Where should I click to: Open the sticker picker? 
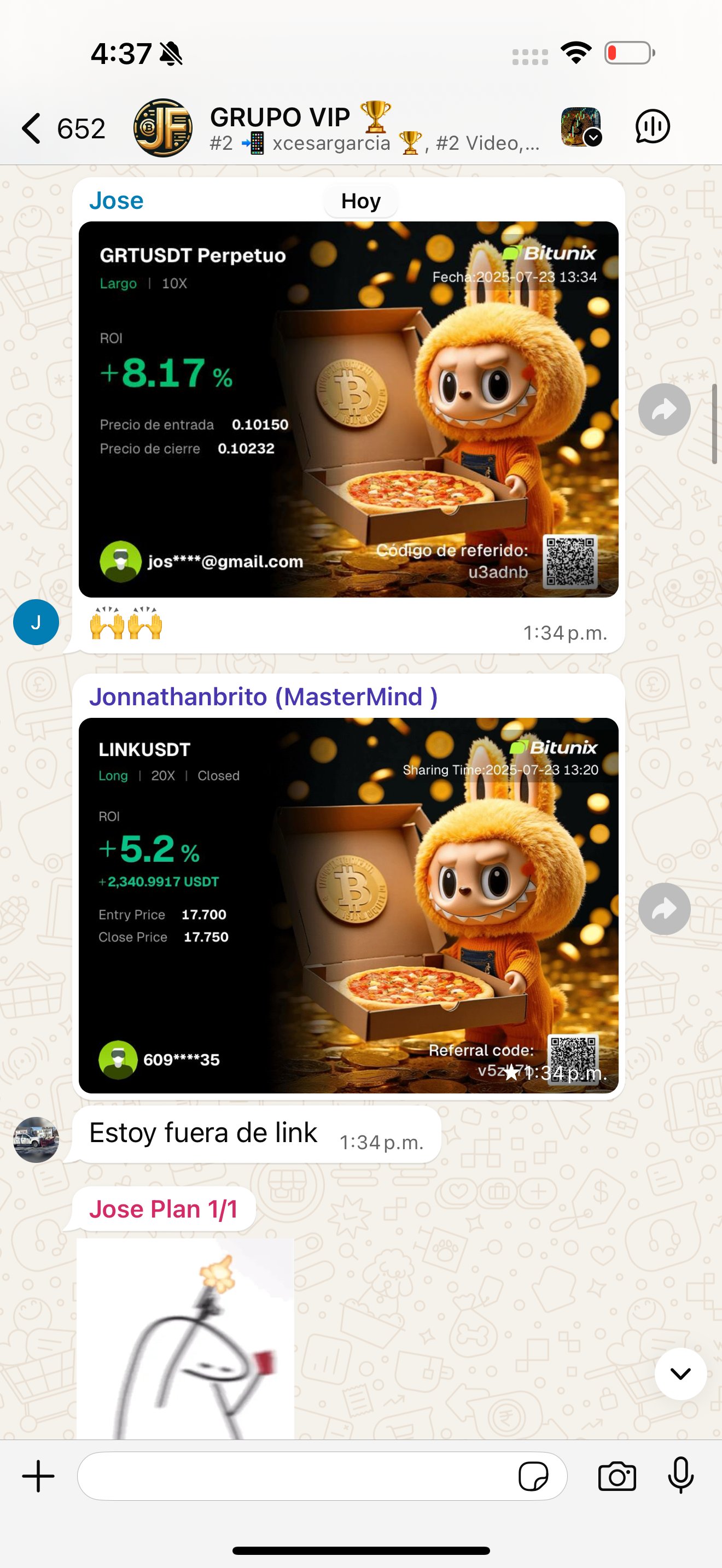533,1476
